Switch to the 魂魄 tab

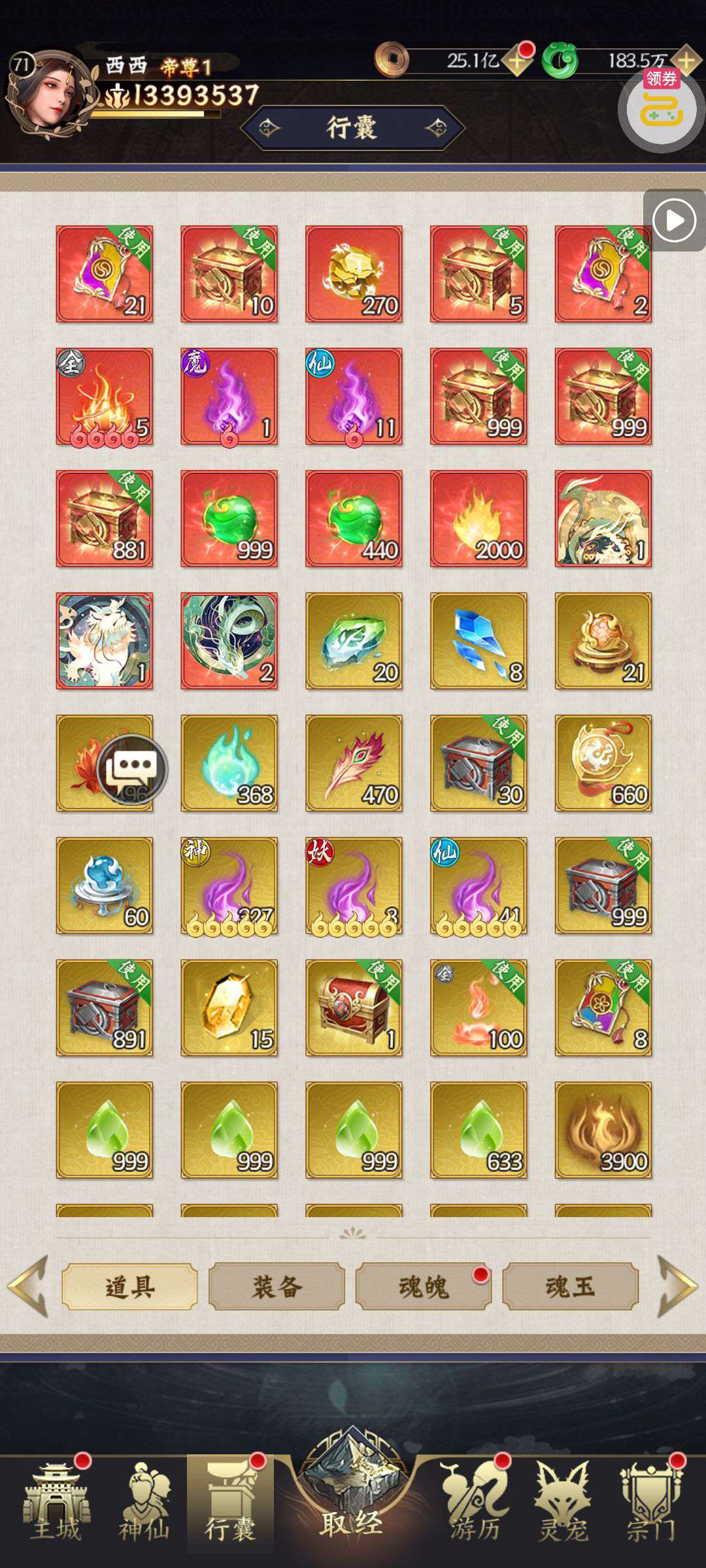coord(424,1286)
